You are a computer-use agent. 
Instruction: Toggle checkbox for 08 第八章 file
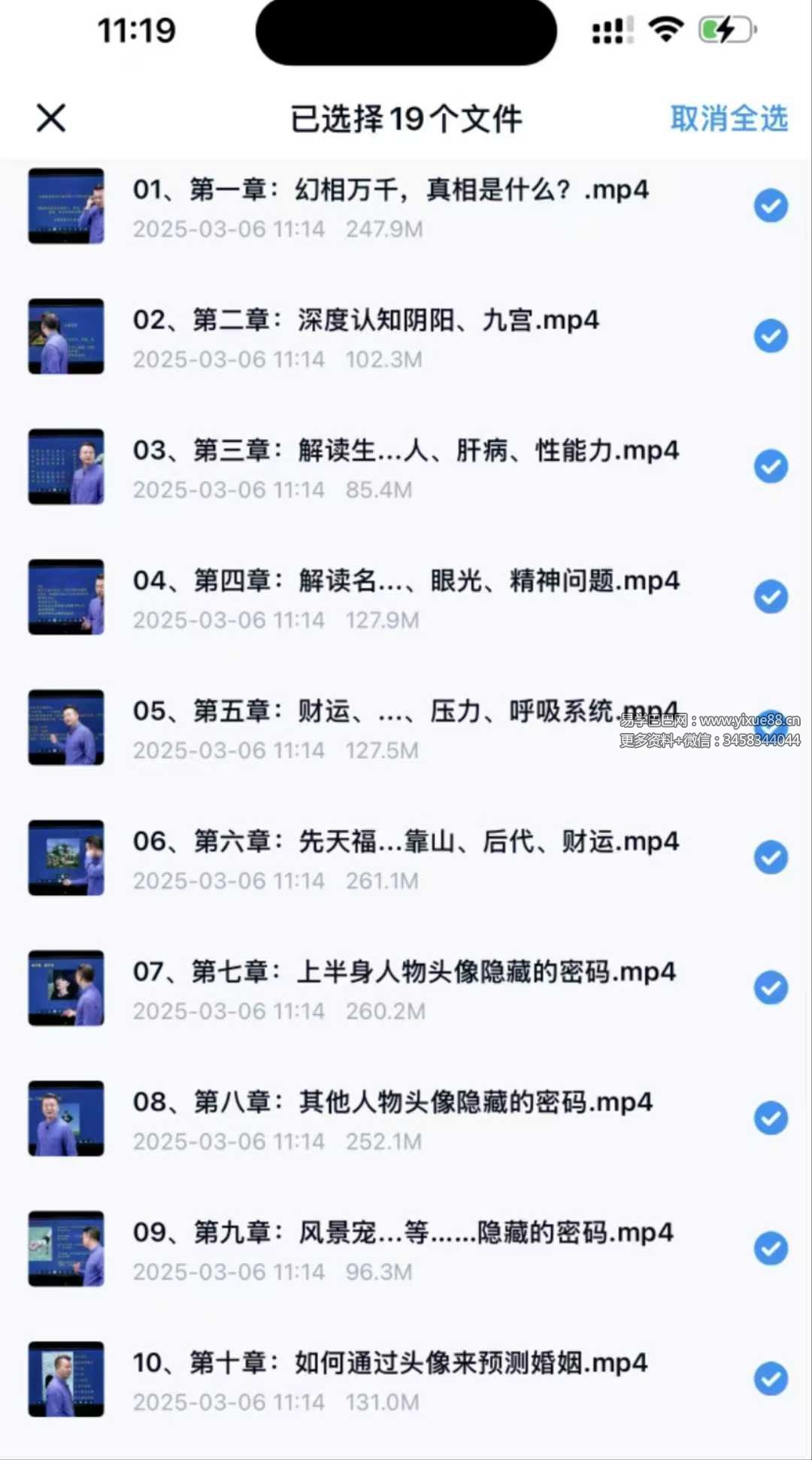pos(771,1118)
